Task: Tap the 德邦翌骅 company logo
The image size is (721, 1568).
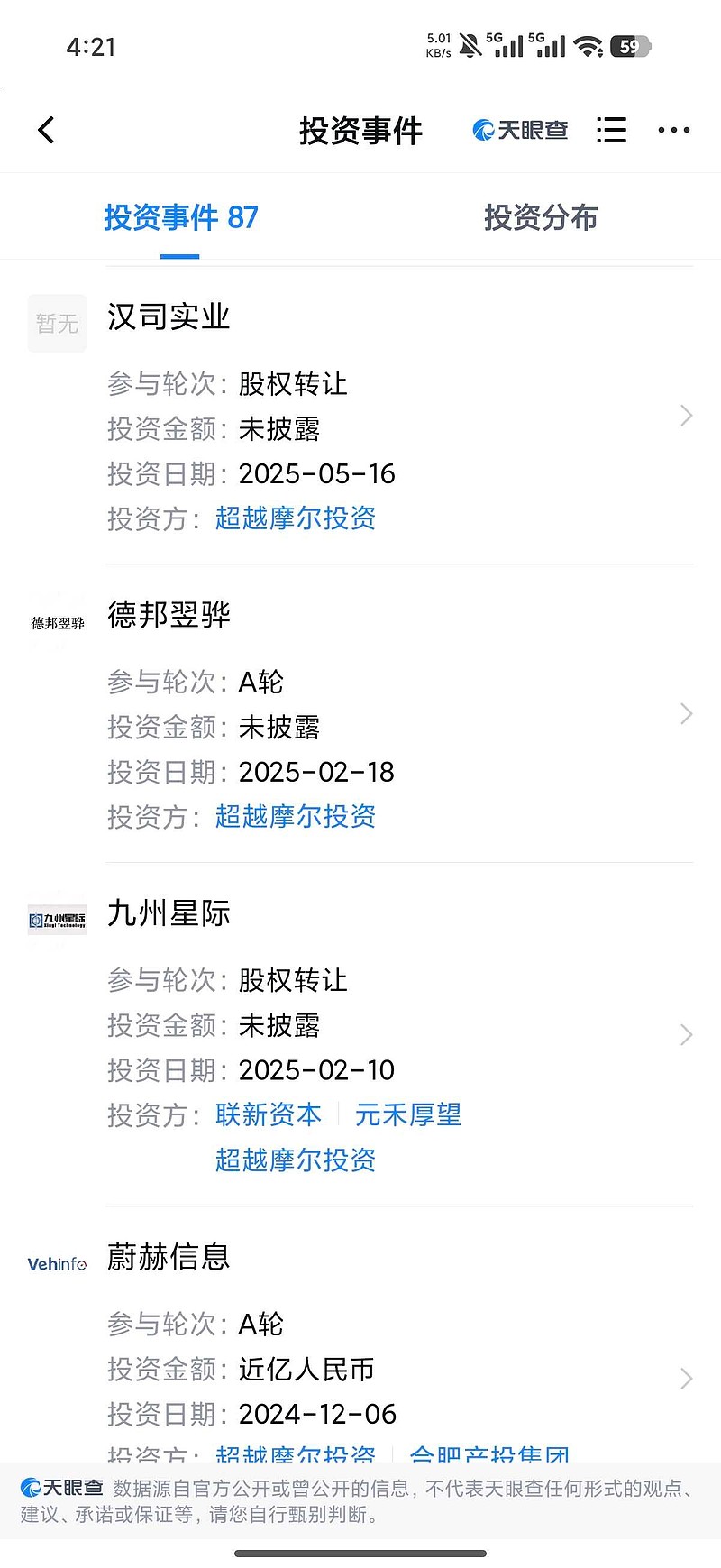Action: pyautogui.click(x=56, y=619)
